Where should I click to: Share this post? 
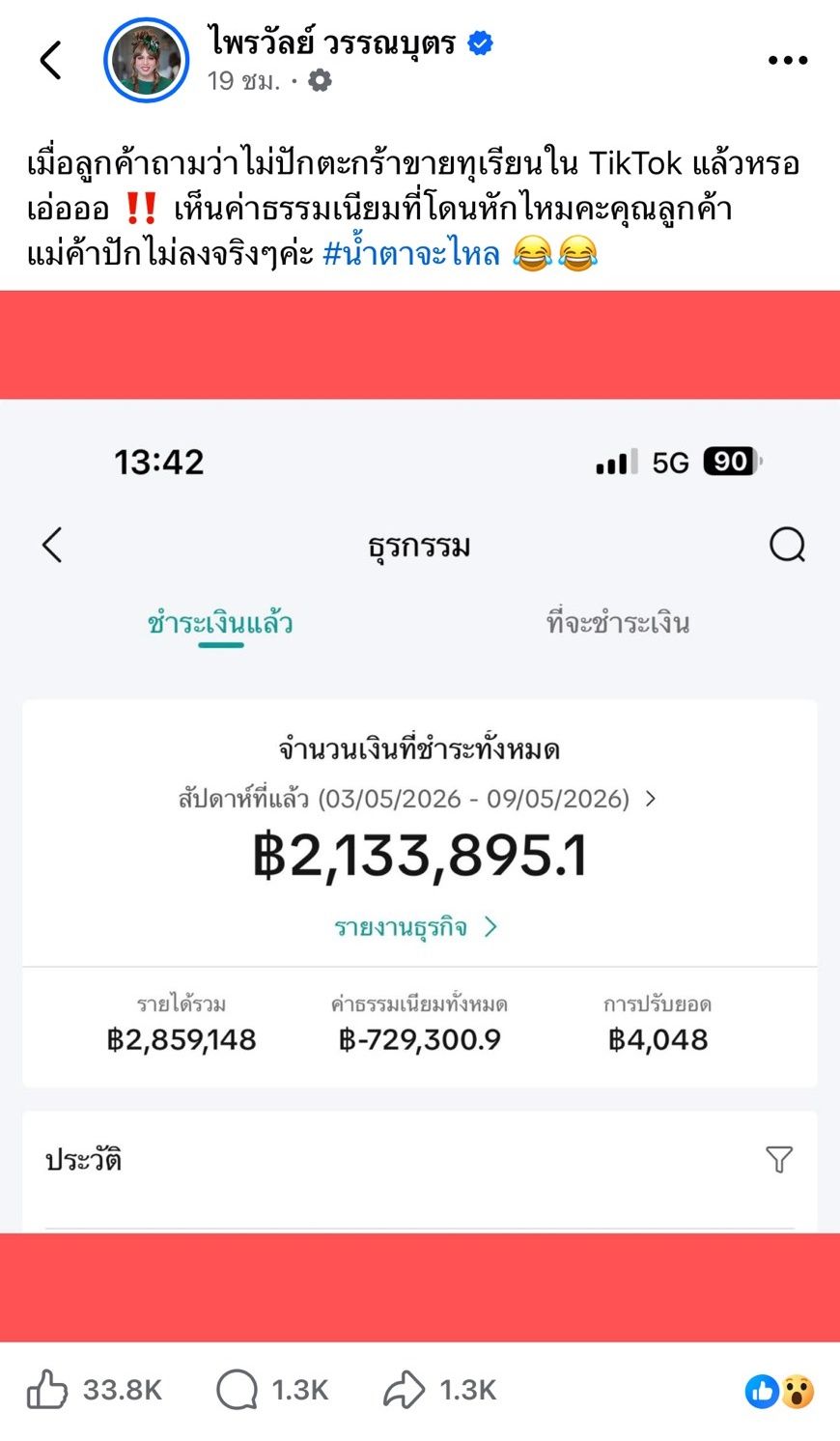point(439,1390)
